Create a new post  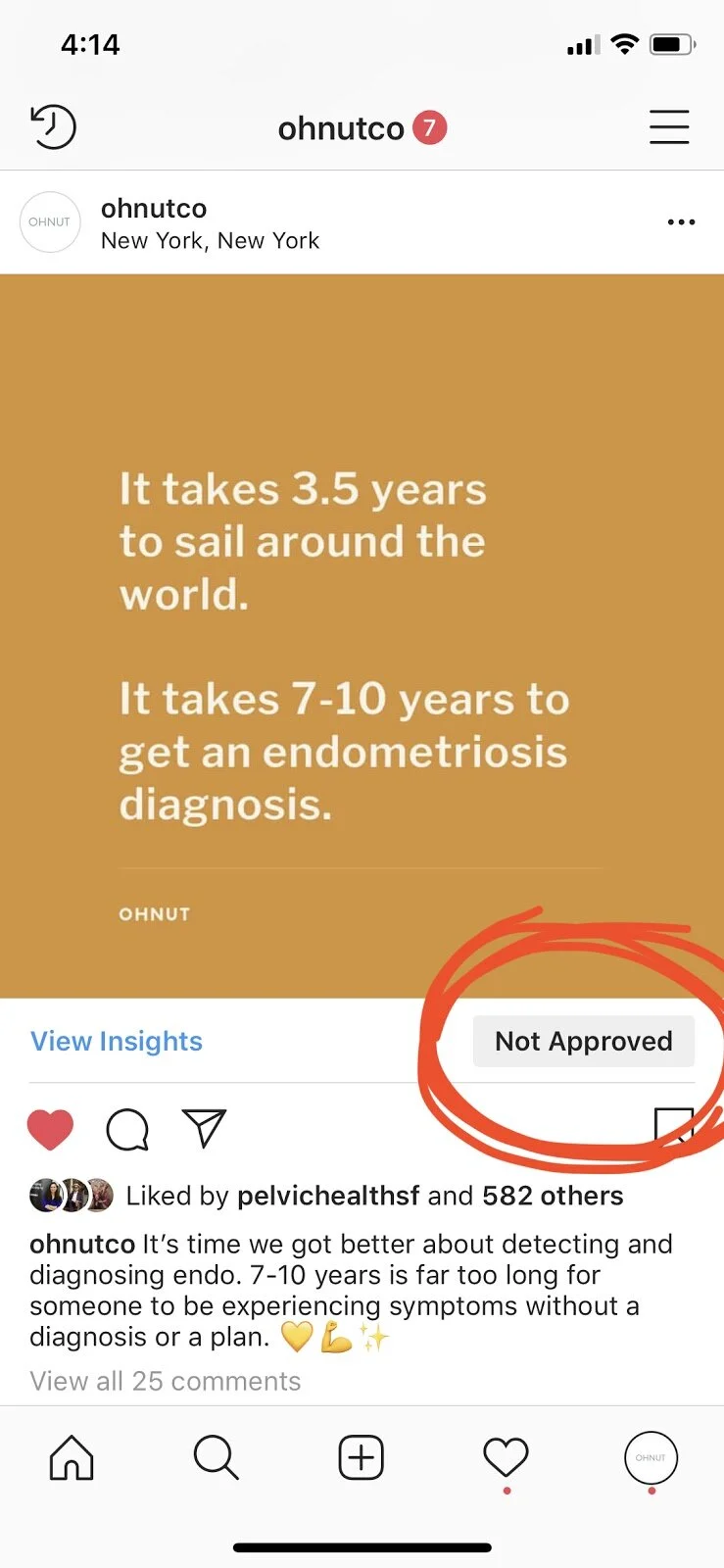(x=361, y=1457)
